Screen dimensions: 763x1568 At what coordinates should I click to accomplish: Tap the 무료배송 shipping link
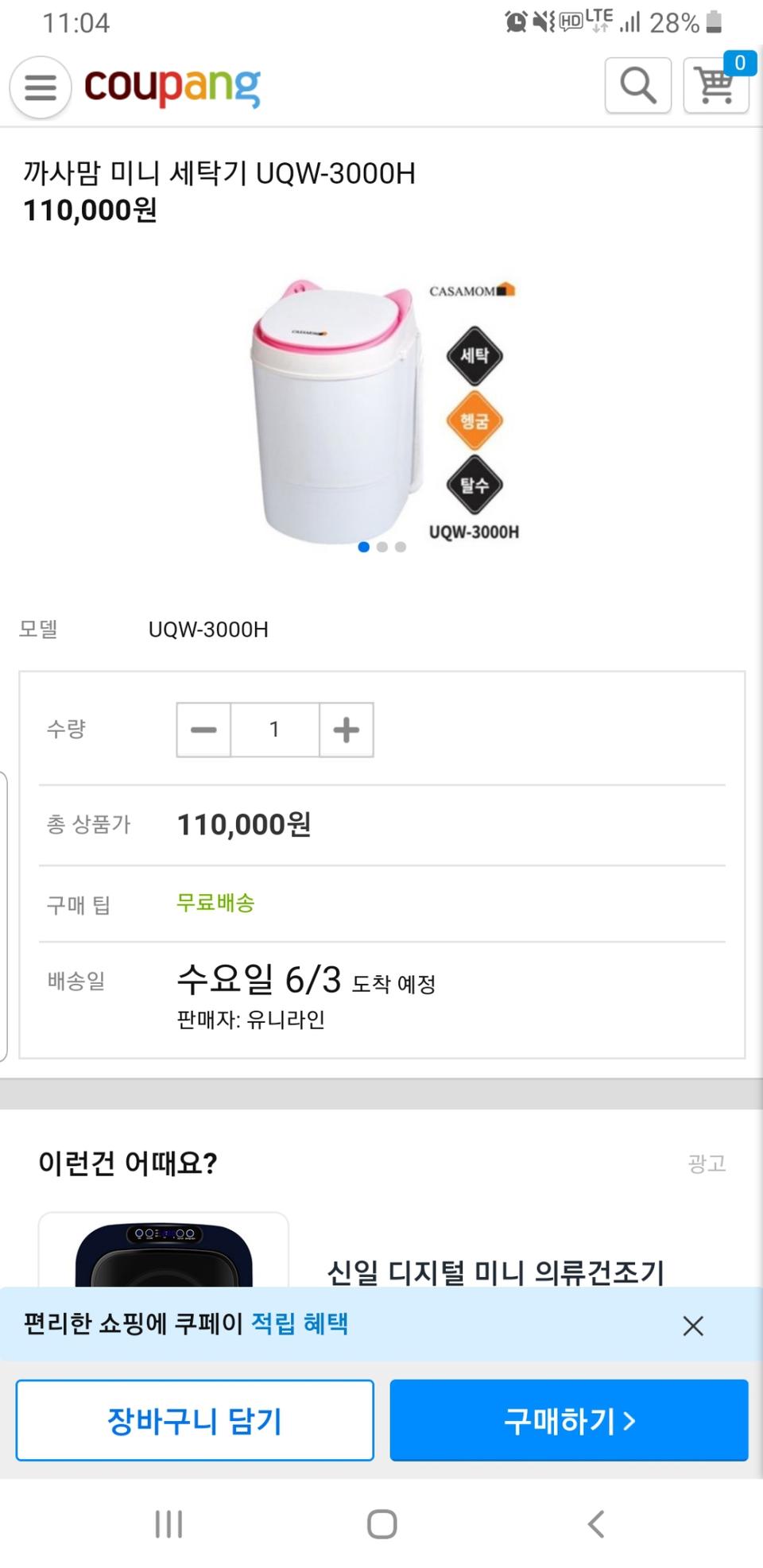(215, 902)
